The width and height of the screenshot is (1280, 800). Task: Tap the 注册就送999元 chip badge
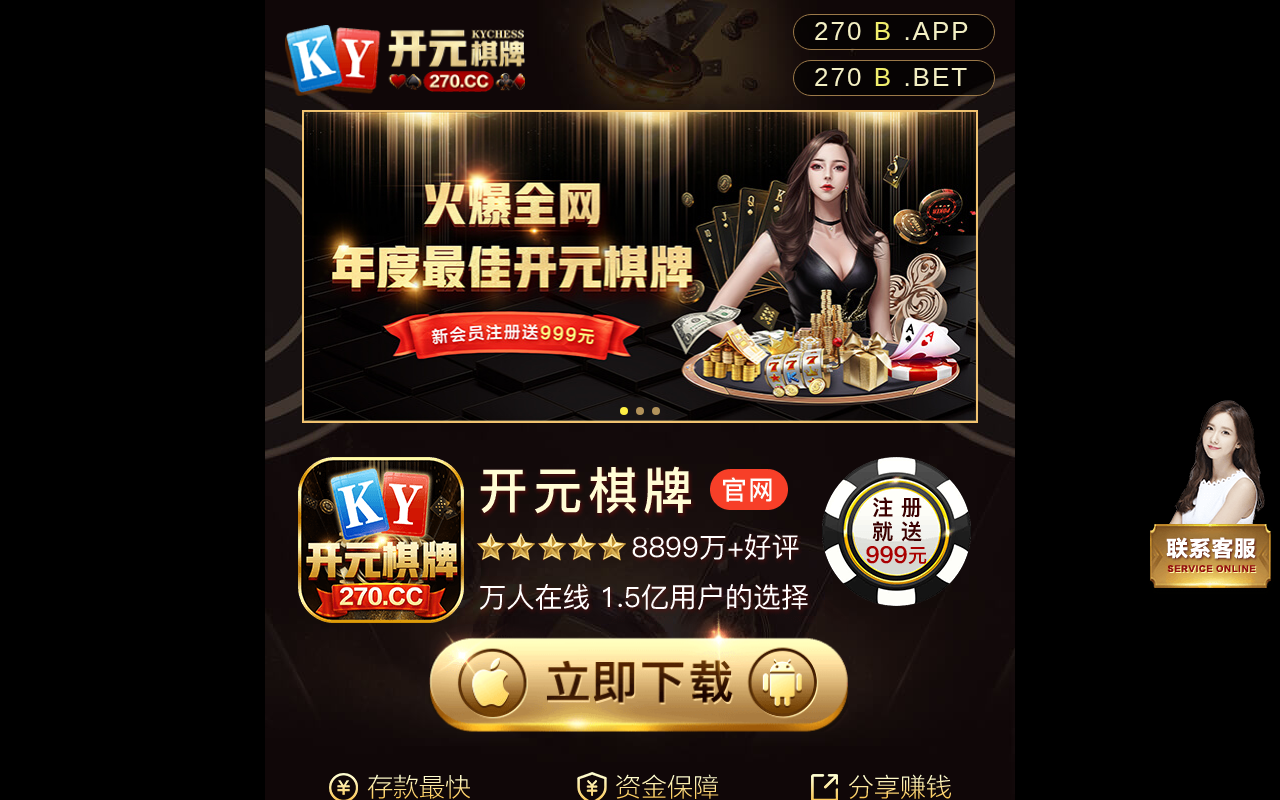pos(896,532)
